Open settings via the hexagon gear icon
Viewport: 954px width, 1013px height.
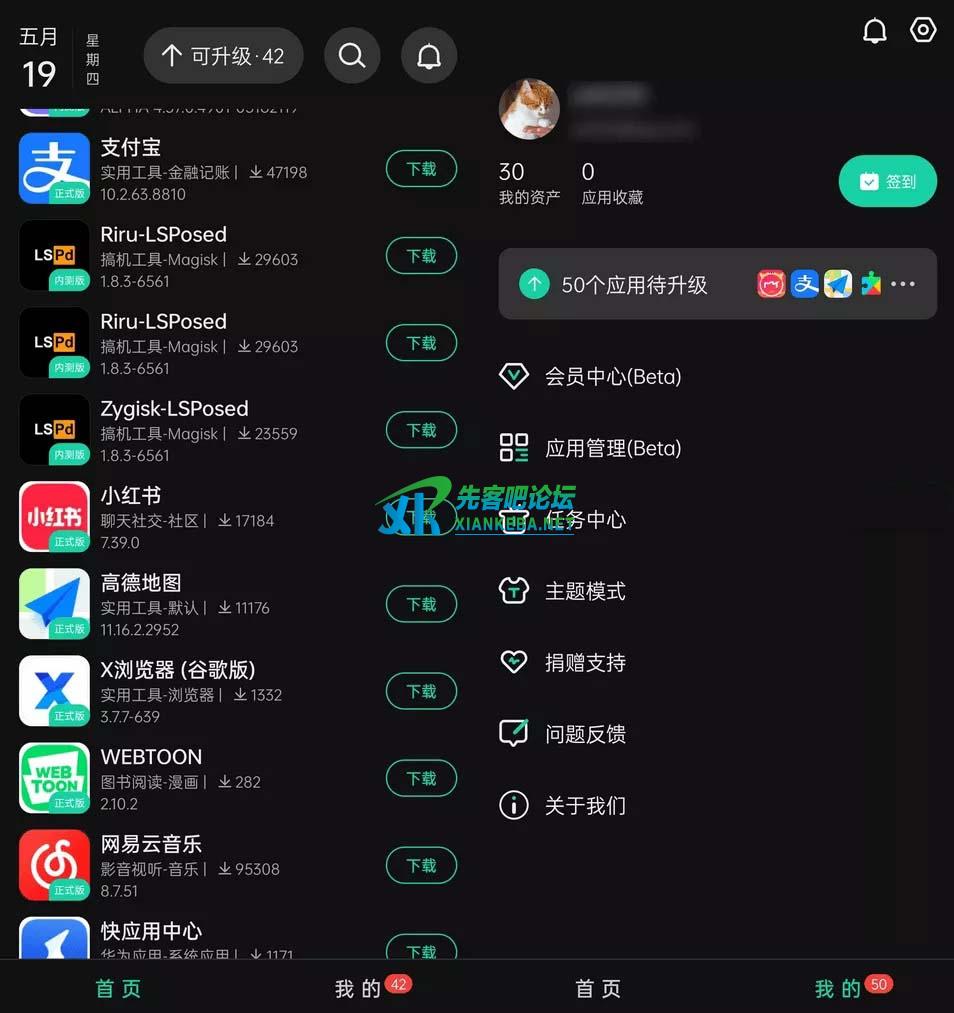tap(923, 30)
